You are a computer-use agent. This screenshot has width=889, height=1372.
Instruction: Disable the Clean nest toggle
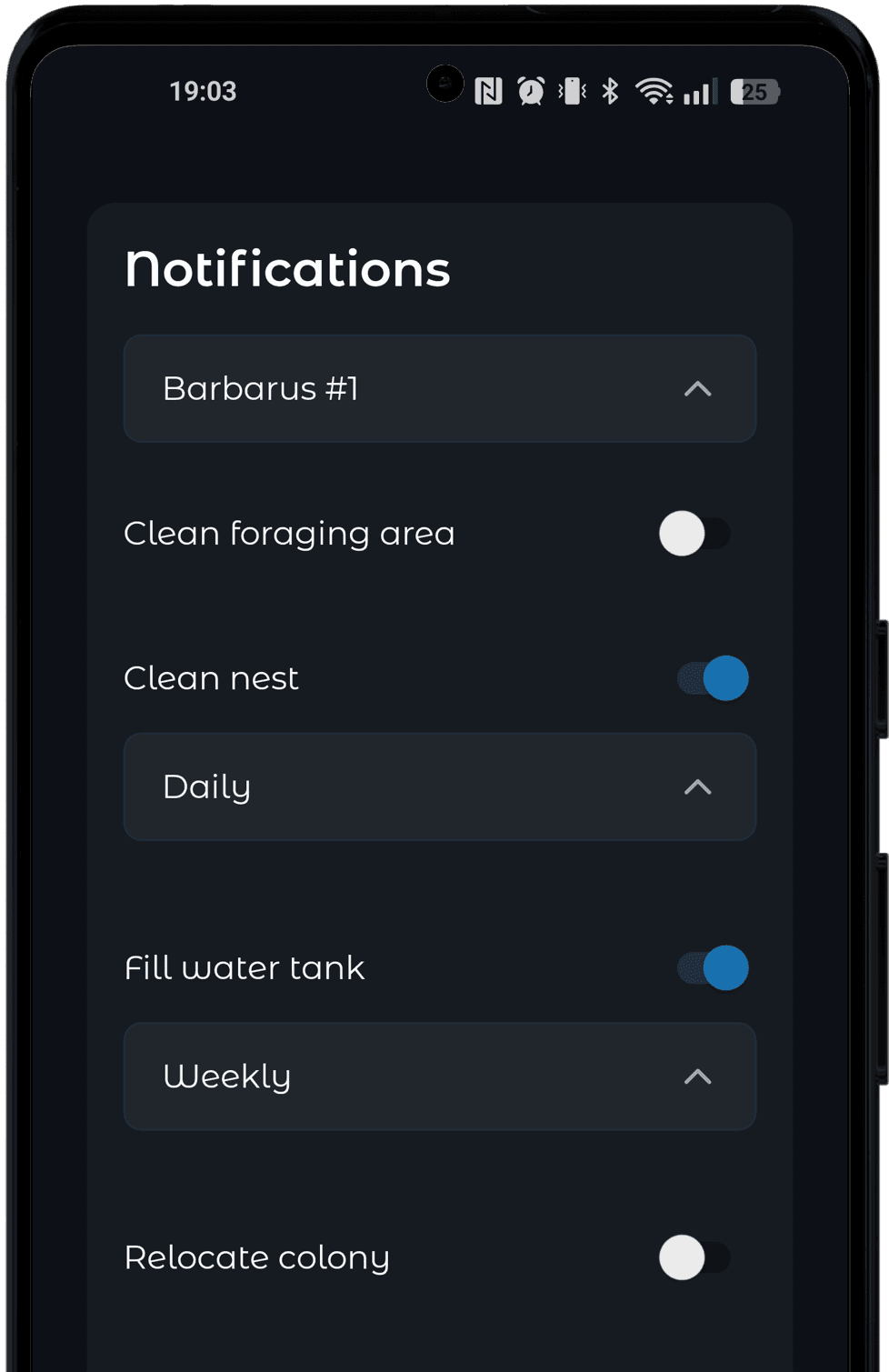click(x=712, y=678)
